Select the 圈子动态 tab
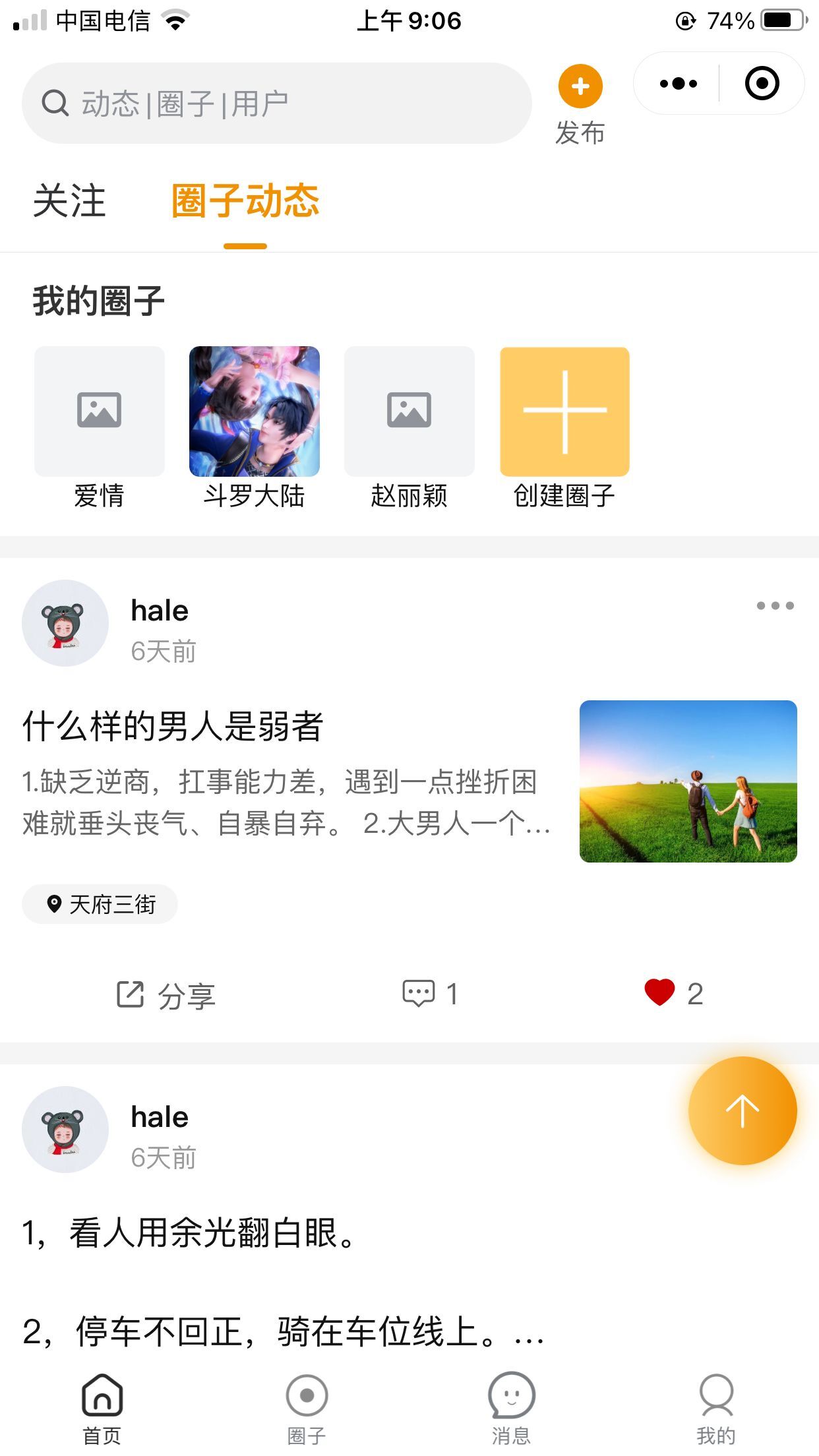 click(x=245, y=200)
